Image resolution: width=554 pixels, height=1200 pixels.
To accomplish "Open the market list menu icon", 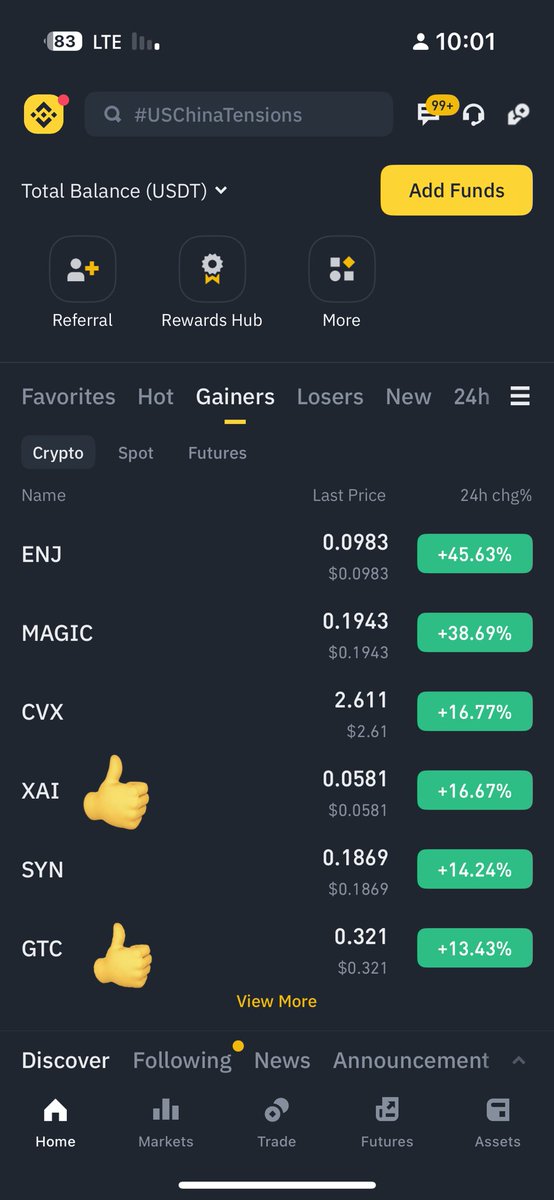I will pyautogui.click(x=520, y=397).
